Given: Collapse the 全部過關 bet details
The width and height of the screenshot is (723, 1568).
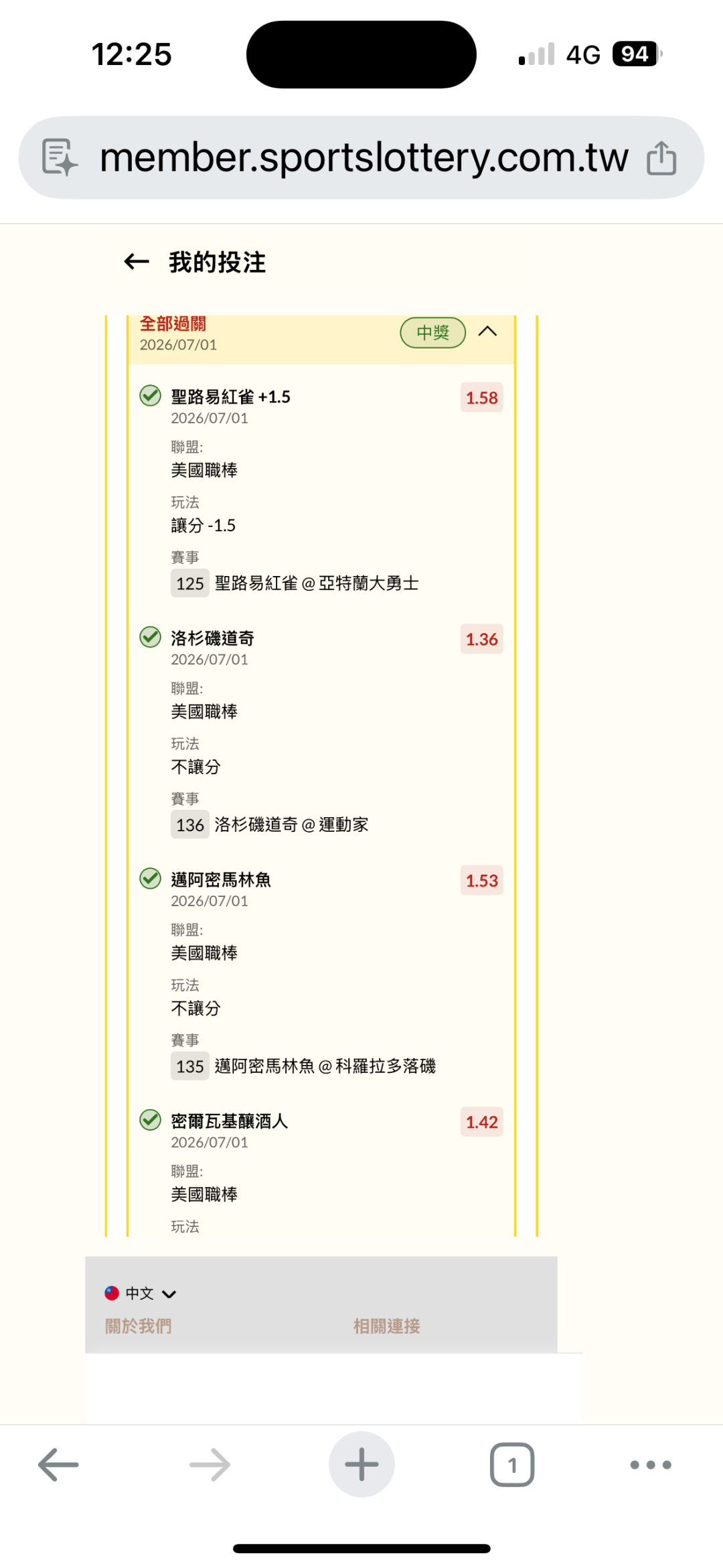Looking at the screenshot, I should (487, 331).
